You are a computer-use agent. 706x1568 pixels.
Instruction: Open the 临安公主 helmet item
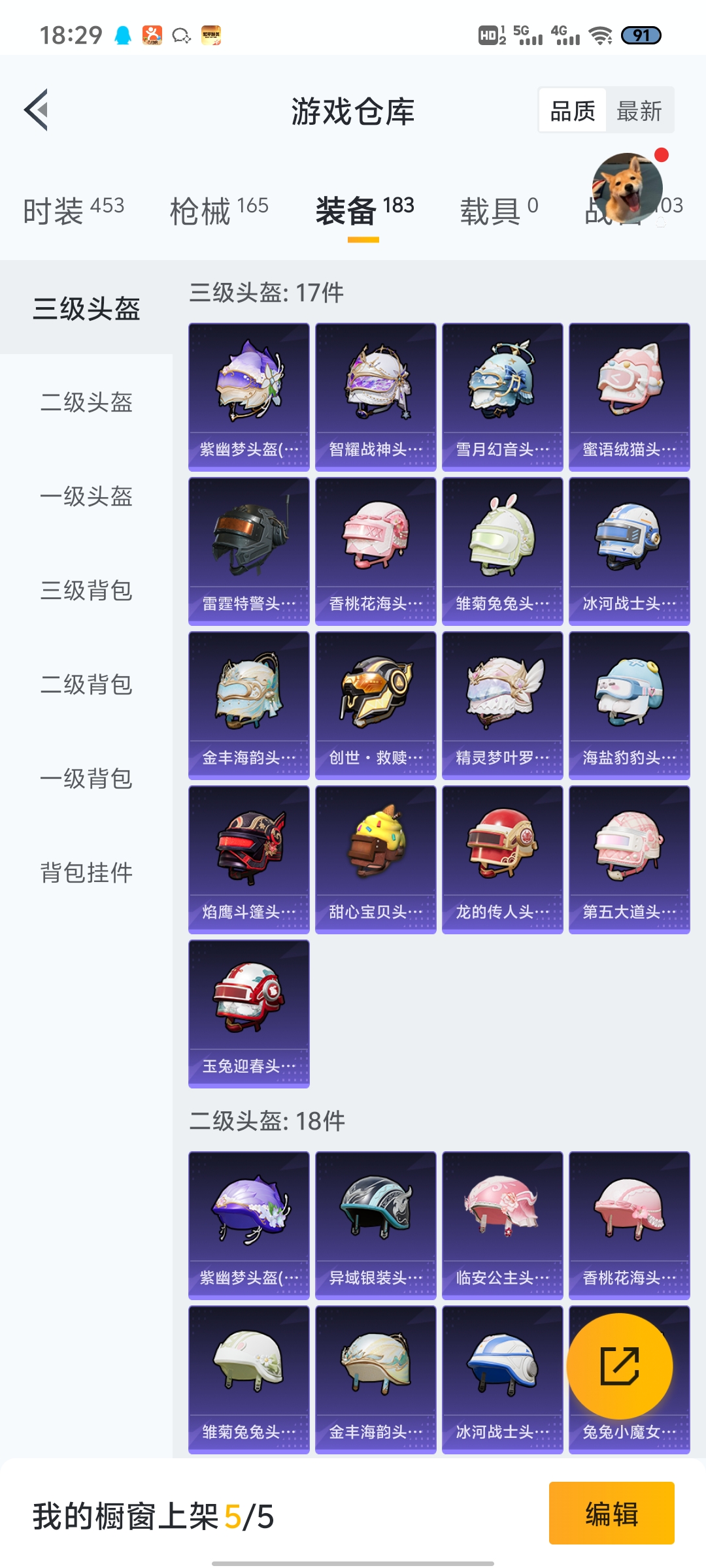click(x=503, y=1226)
